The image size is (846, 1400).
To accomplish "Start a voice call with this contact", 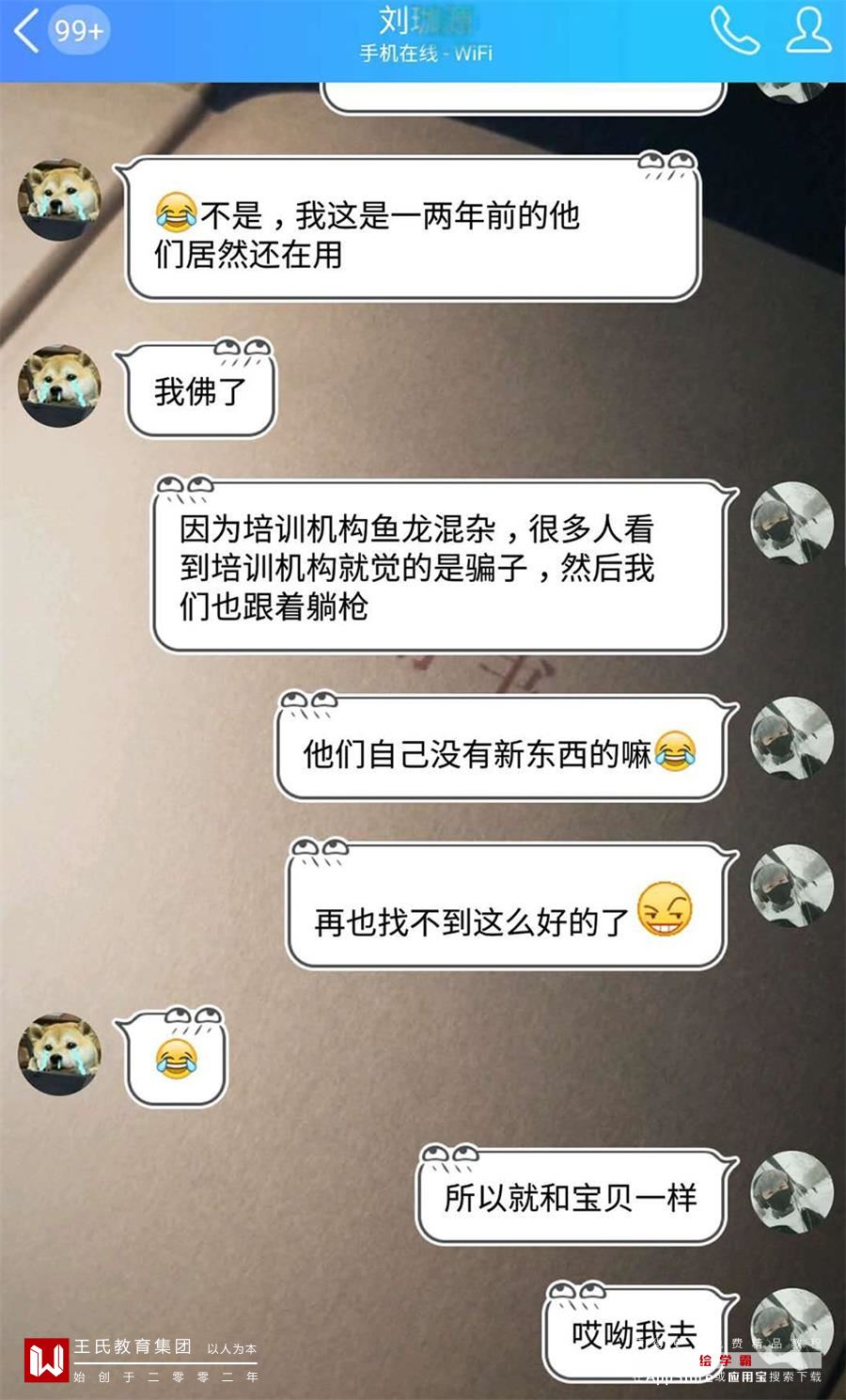I will (734, 31).
